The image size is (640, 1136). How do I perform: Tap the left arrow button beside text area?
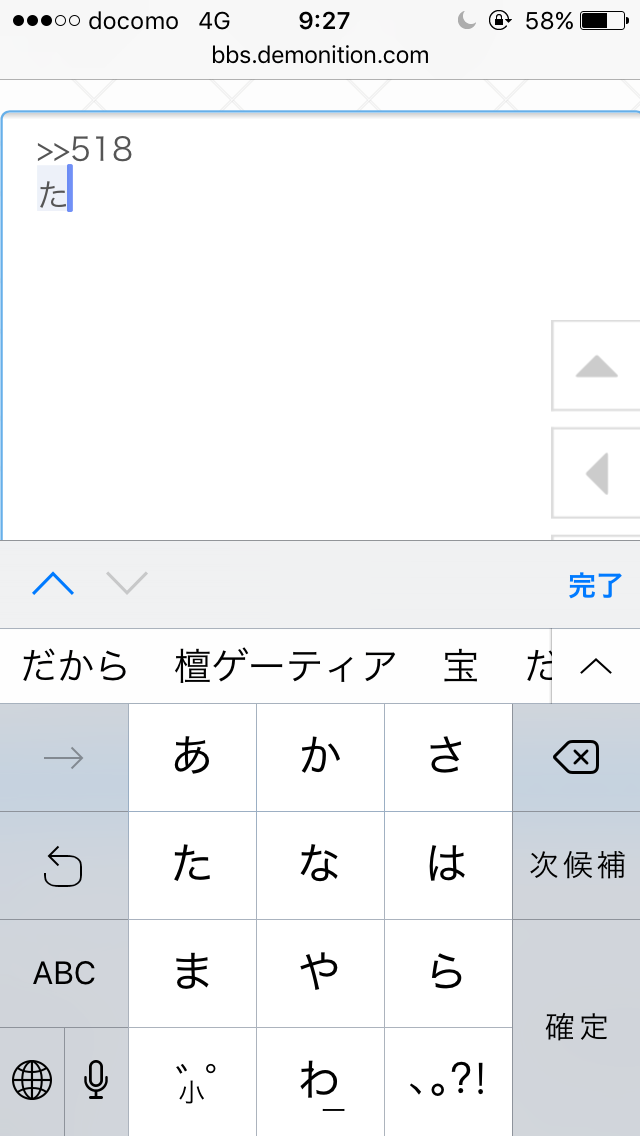point(597,474)
